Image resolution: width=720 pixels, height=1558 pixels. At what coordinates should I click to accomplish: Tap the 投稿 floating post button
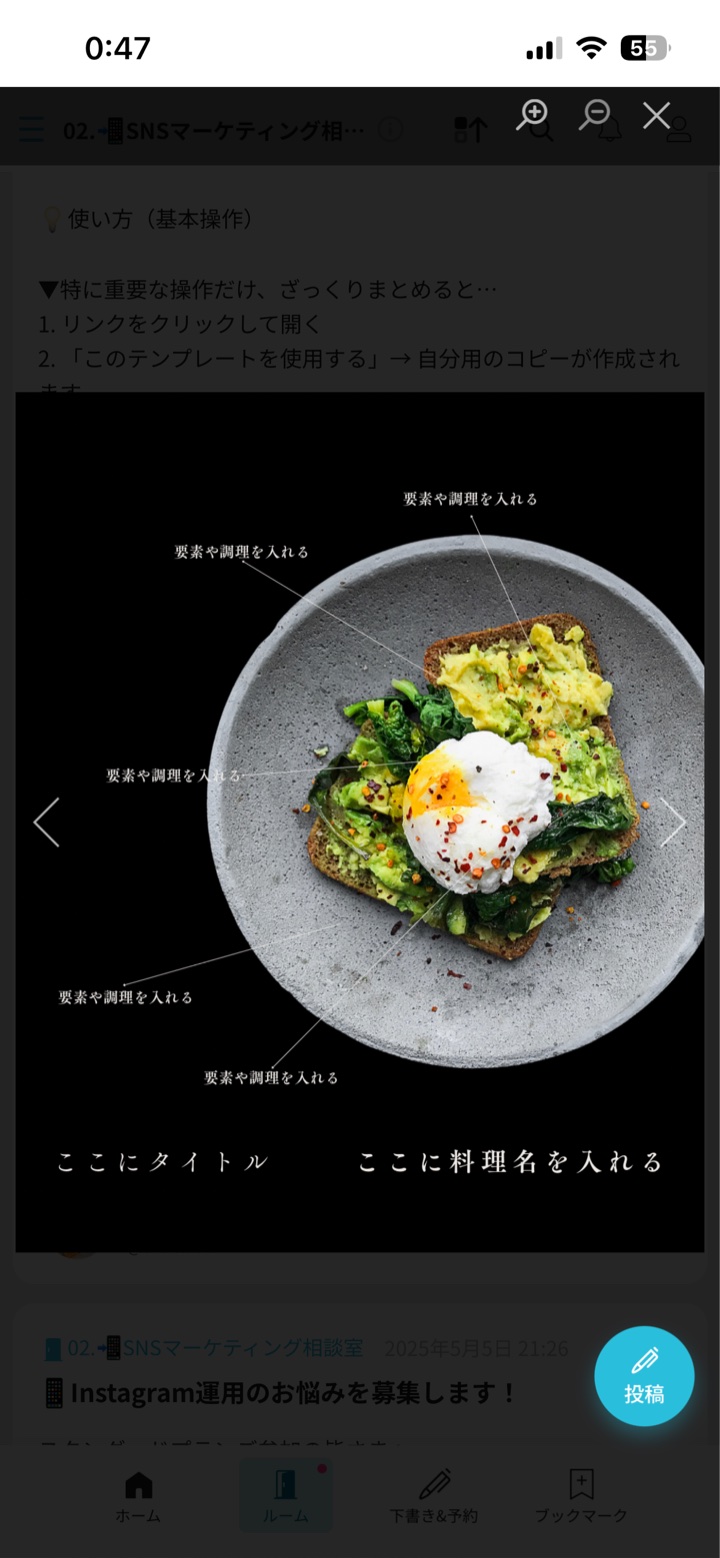pyautogui.click(x=644, y=1376)
